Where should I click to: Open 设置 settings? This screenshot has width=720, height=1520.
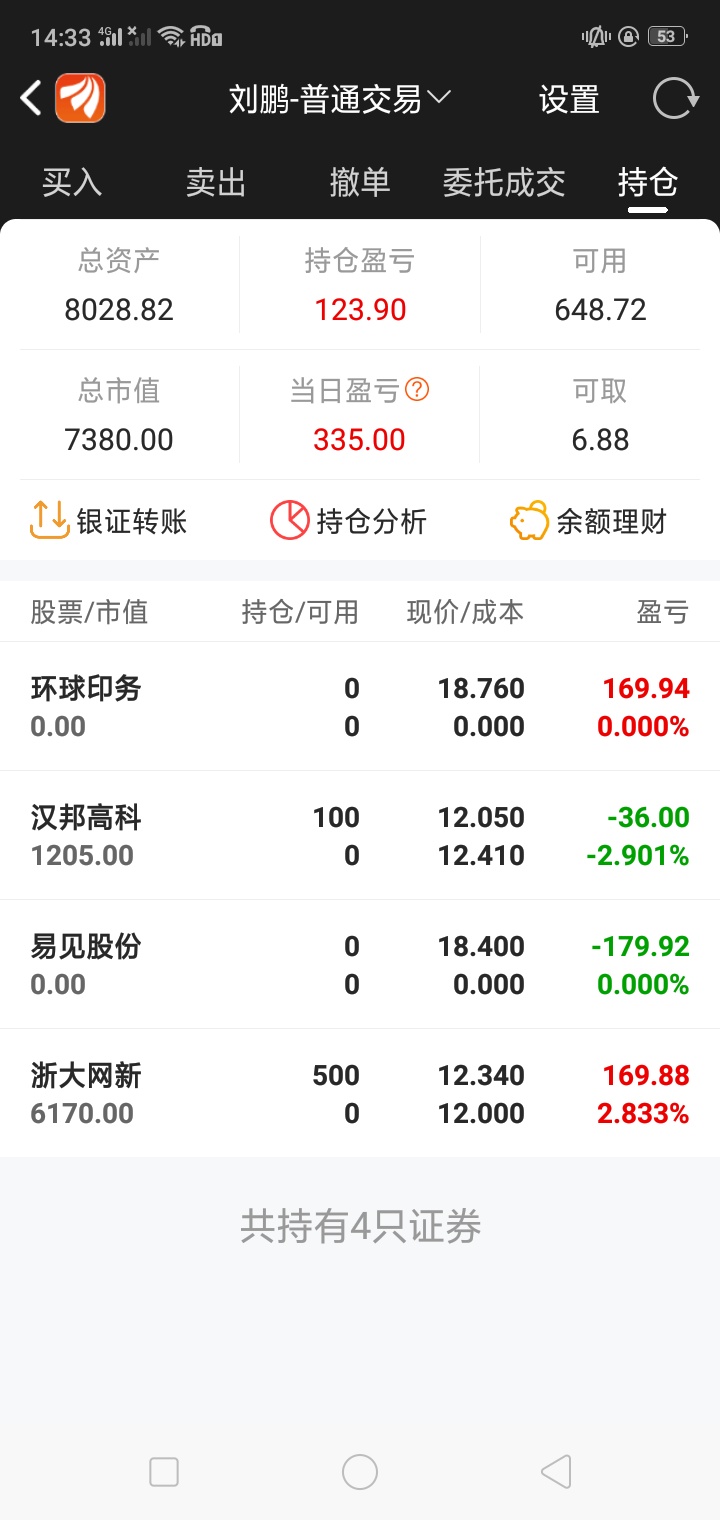(569, 99)
